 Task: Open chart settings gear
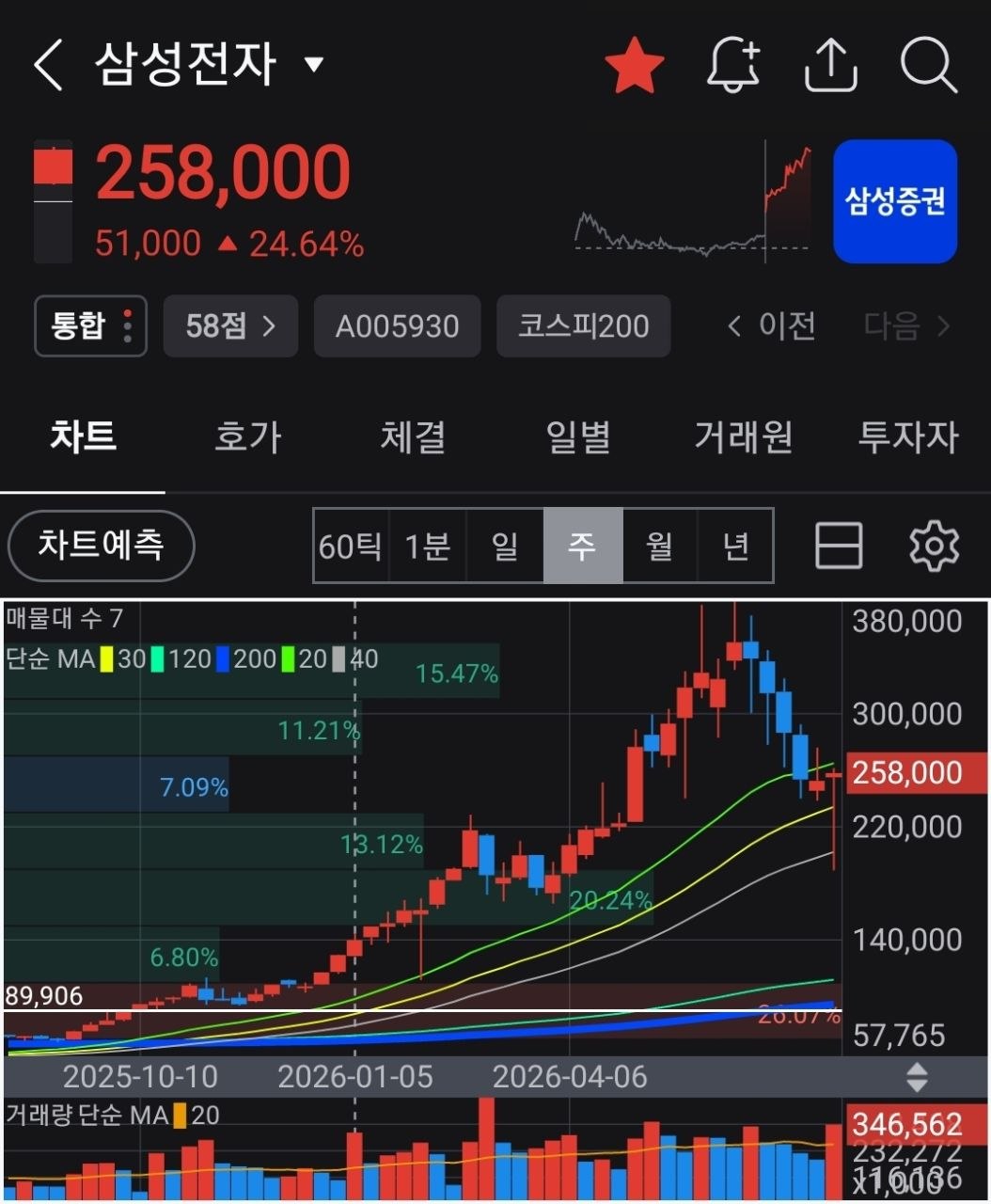tap(934, 546)
